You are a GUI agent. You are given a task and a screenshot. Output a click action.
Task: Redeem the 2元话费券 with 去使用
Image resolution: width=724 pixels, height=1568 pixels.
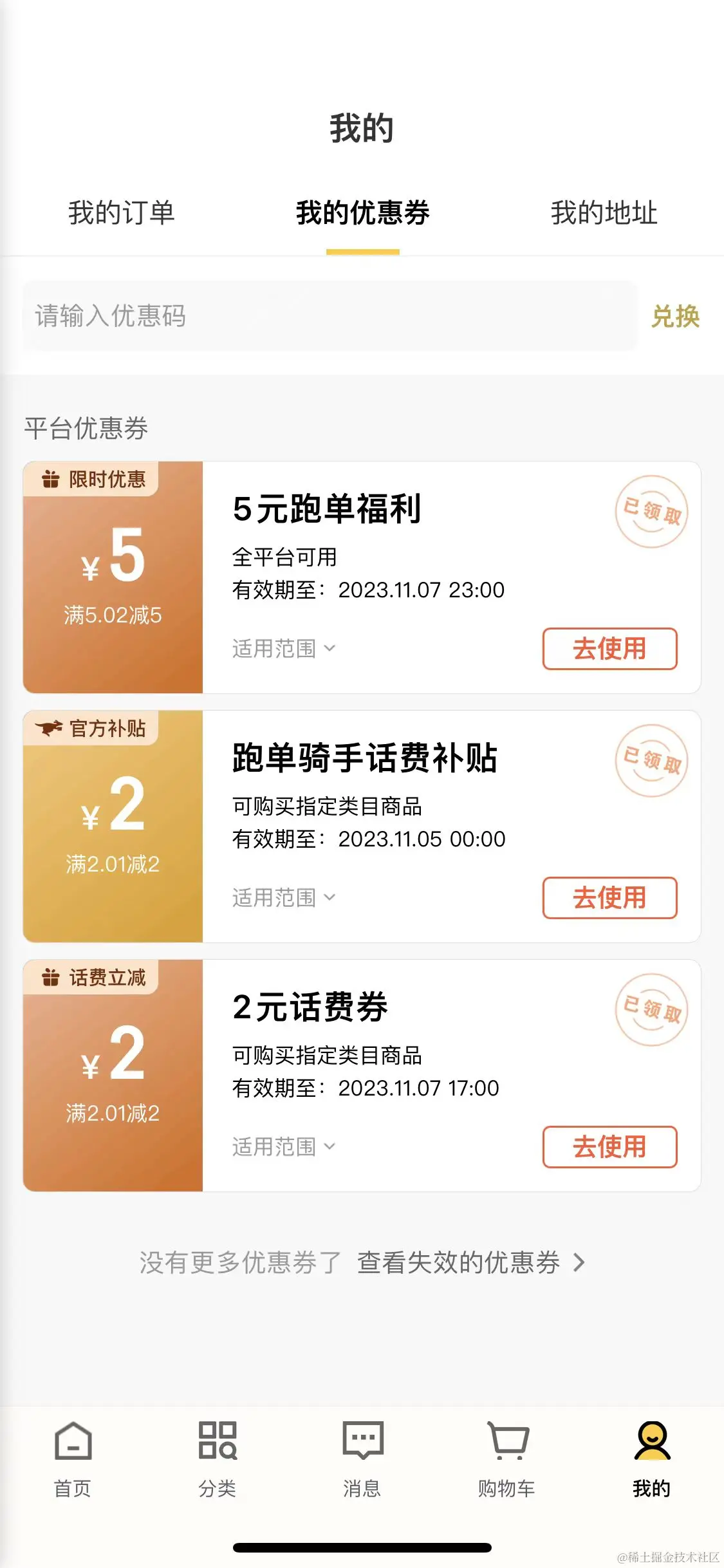click(609, 1147)
